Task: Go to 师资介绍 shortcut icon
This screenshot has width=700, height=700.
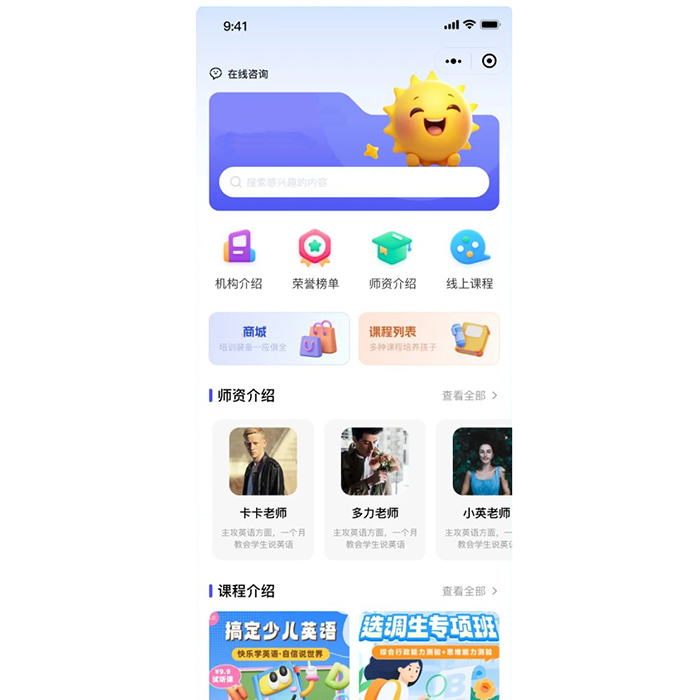Action: point(392,259)
